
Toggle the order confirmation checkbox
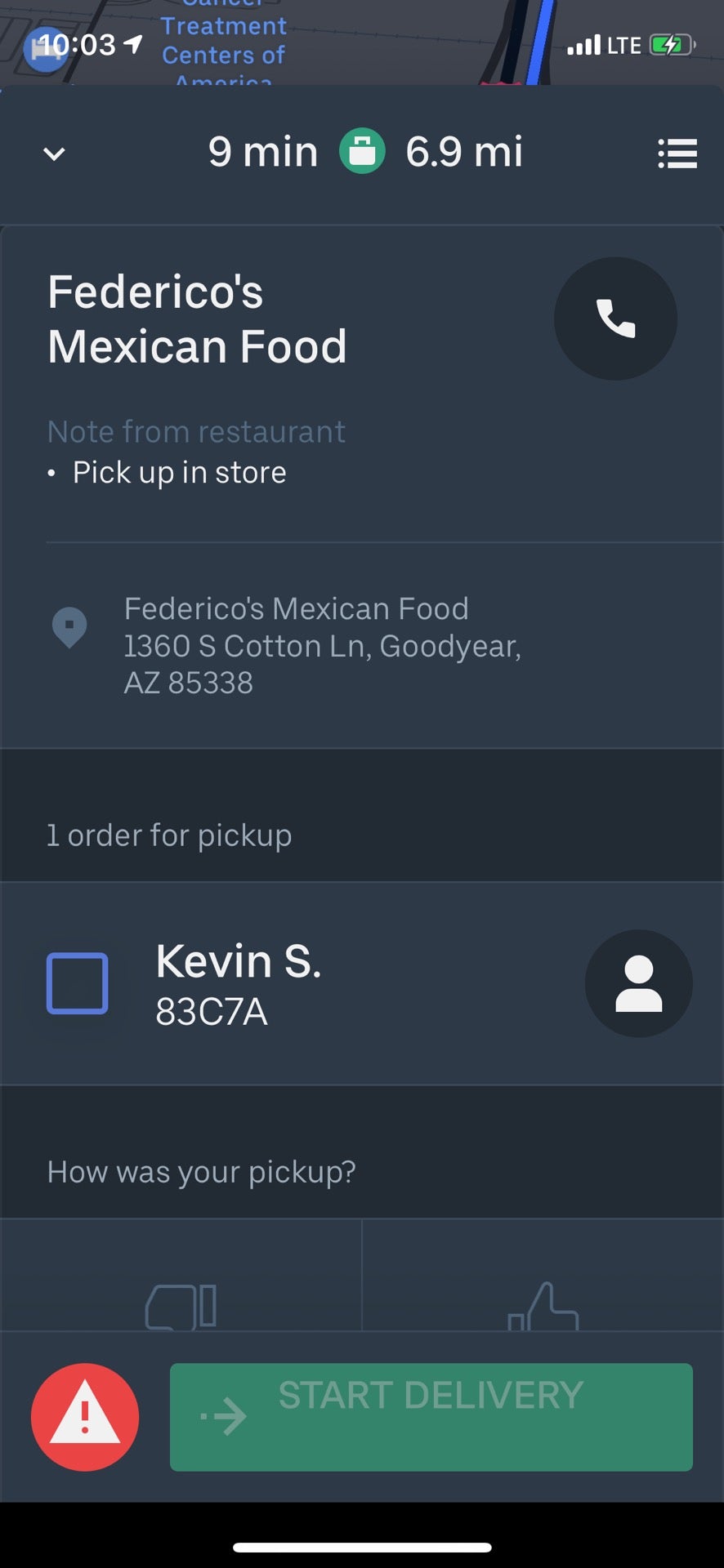click(78, 984)
